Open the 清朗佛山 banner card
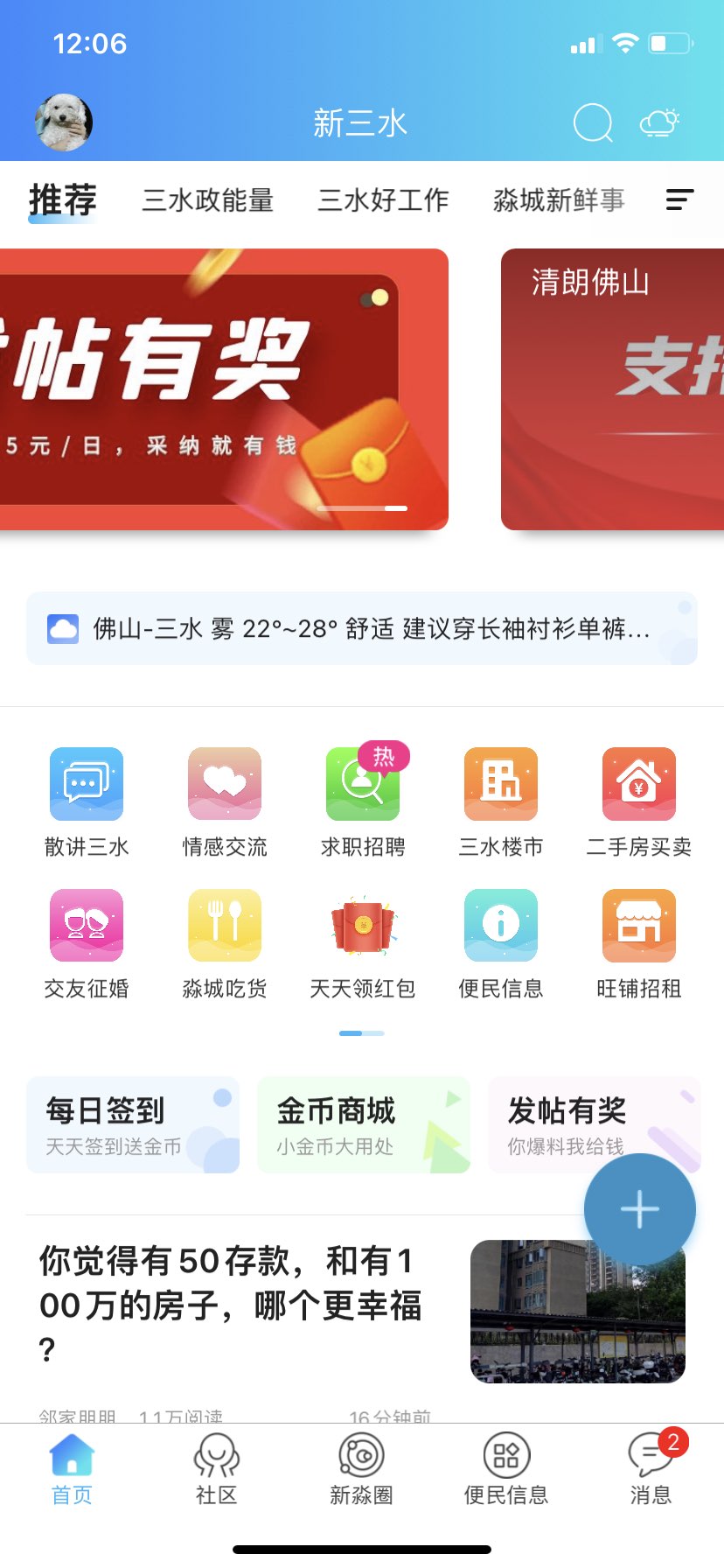This screenshot has width=724, height=1568. pyautogui.click(x=612, y=389)
